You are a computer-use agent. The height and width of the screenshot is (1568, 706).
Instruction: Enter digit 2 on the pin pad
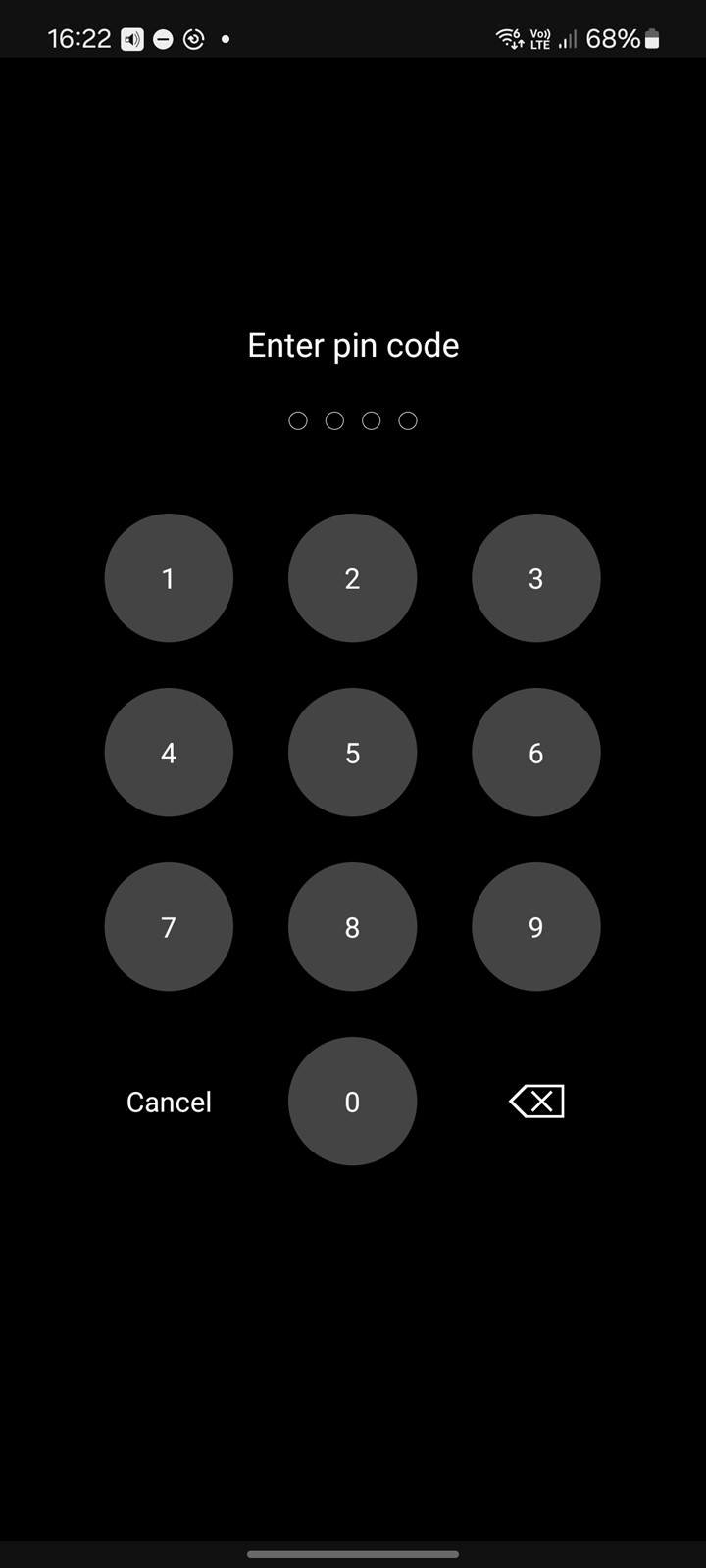(x=352, y=578)
